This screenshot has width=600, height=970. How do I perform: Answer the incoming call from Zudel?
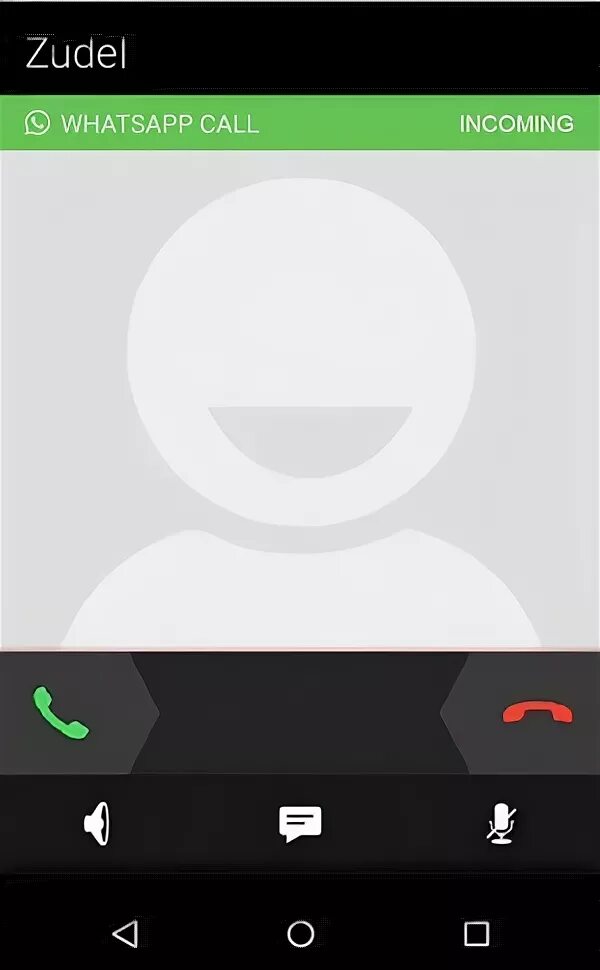pyautogui.click(x=61, y=712)
